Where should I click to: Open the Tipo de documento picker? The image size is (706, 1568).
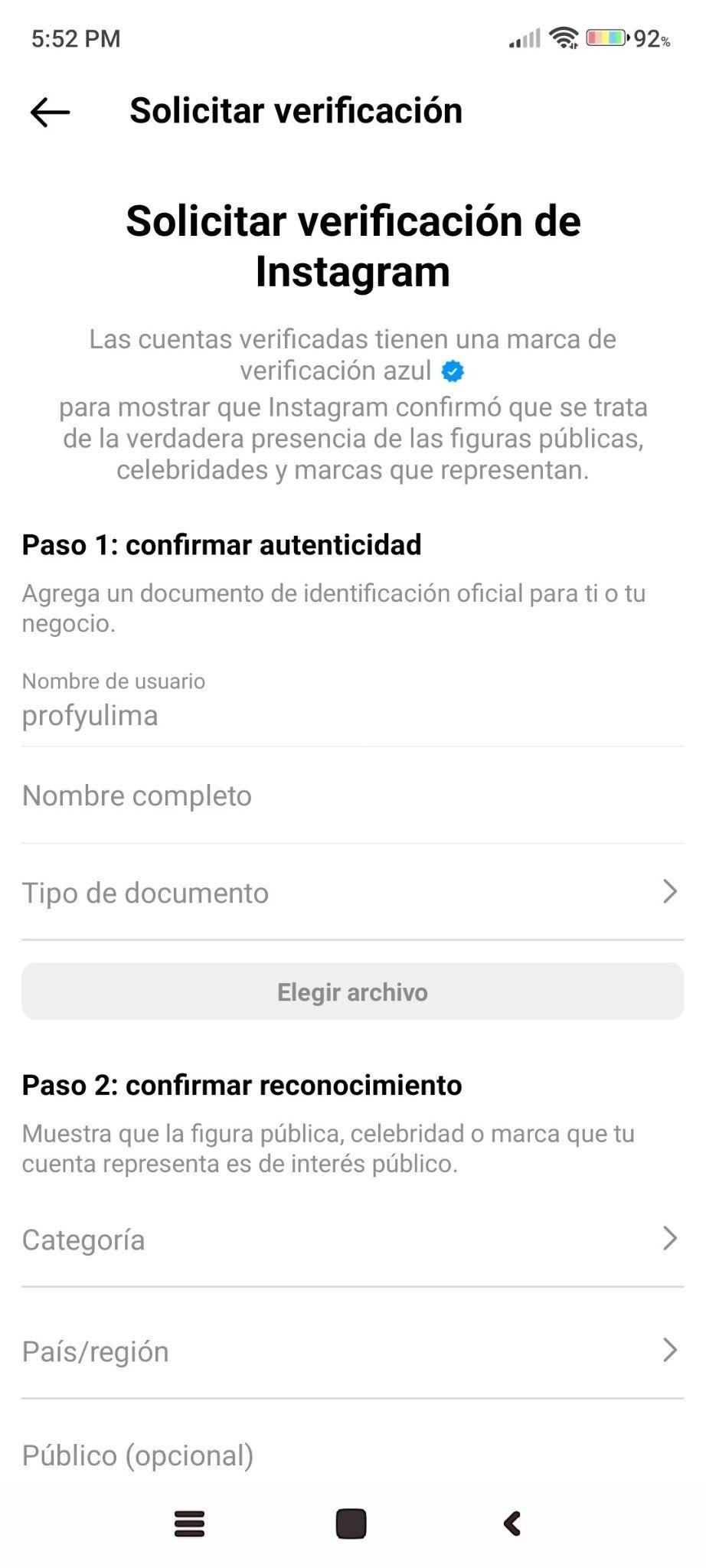(x=352, y=893)
